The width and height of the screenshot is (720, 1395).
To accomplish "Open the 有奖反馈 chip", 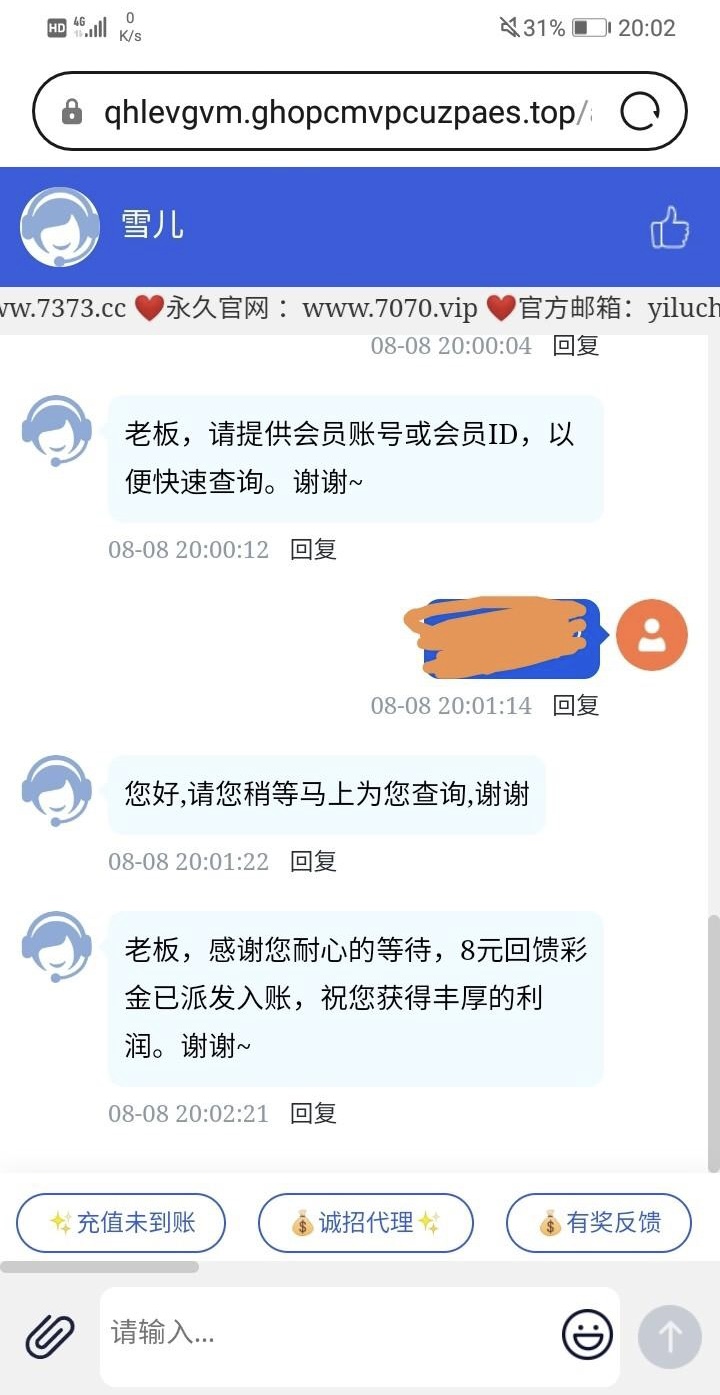I will [598, 1222].
